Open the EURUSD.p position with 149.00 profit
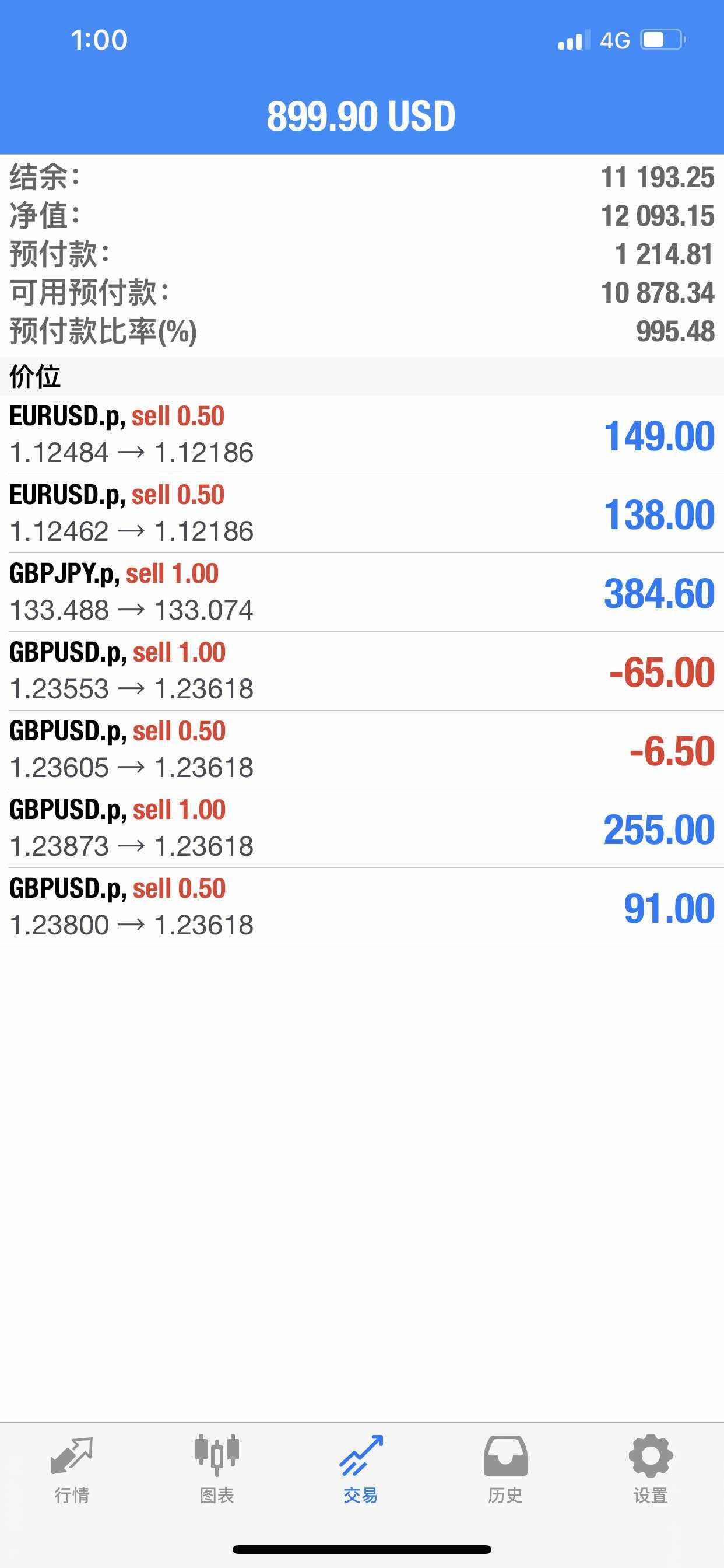The height and width of the screenshot is (1568, 724). click(x=362, y=435)
